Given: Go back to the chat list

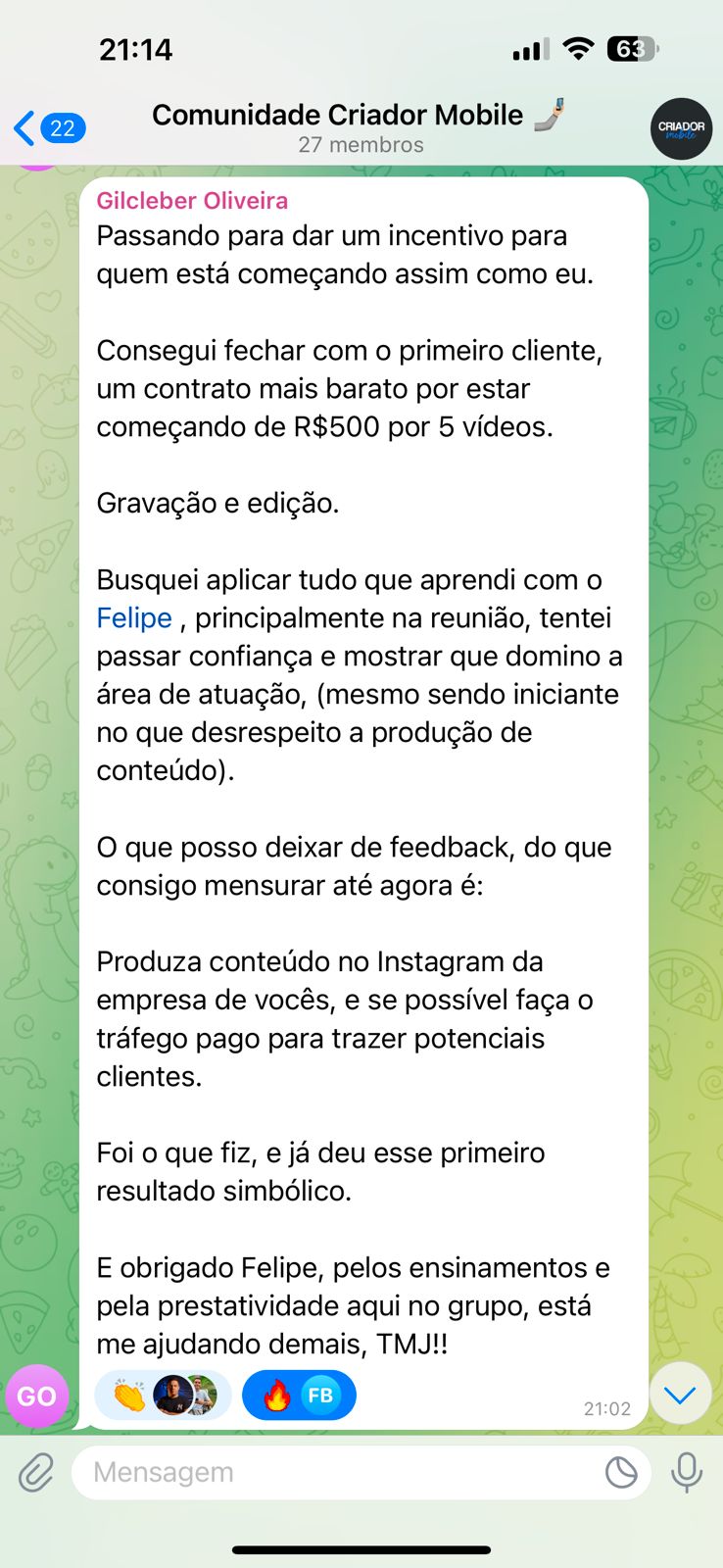Looking at the screenshot, I should pos(47,128).
